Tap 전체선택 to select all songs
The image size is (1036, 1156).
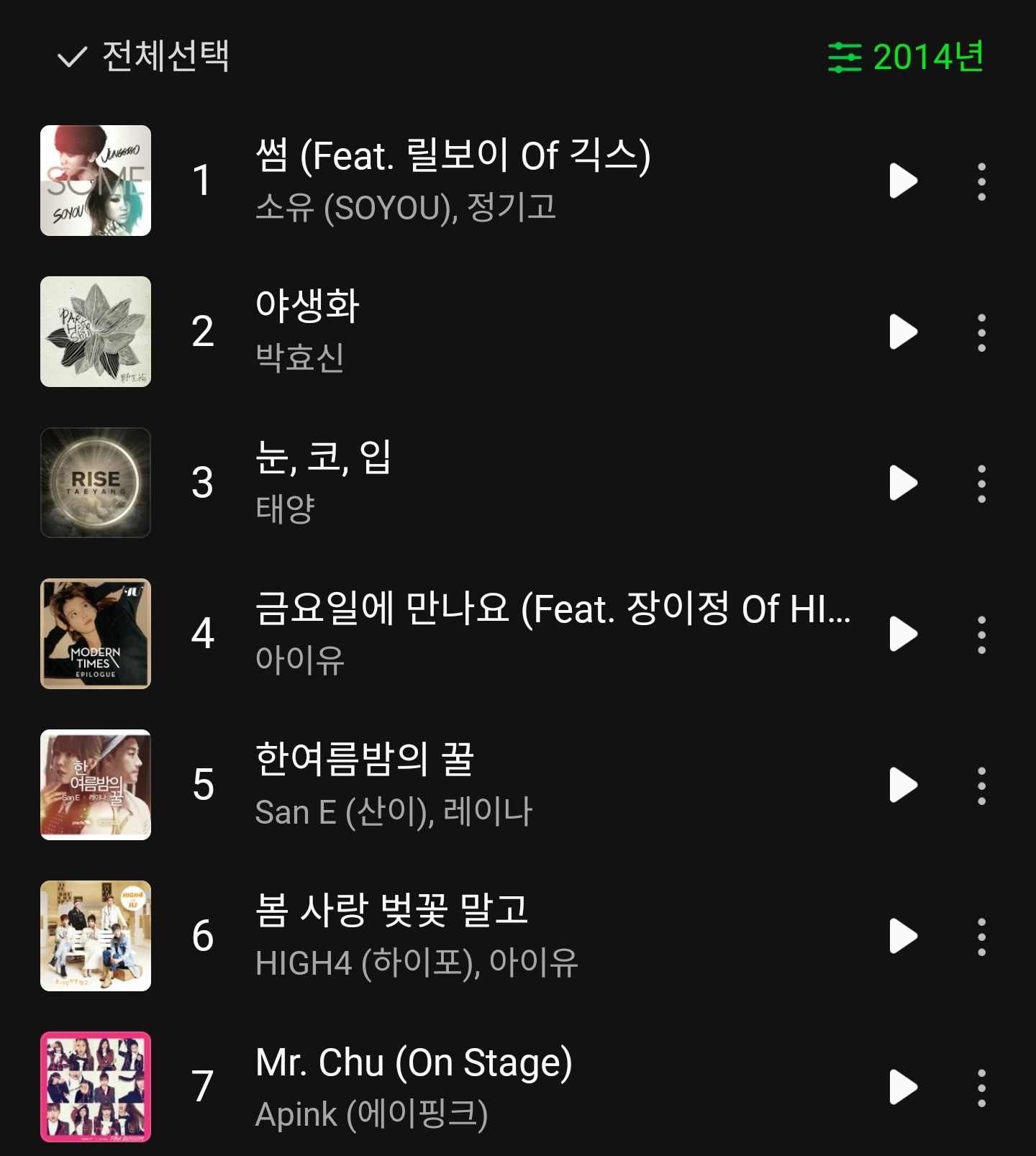tap(144, 56)
